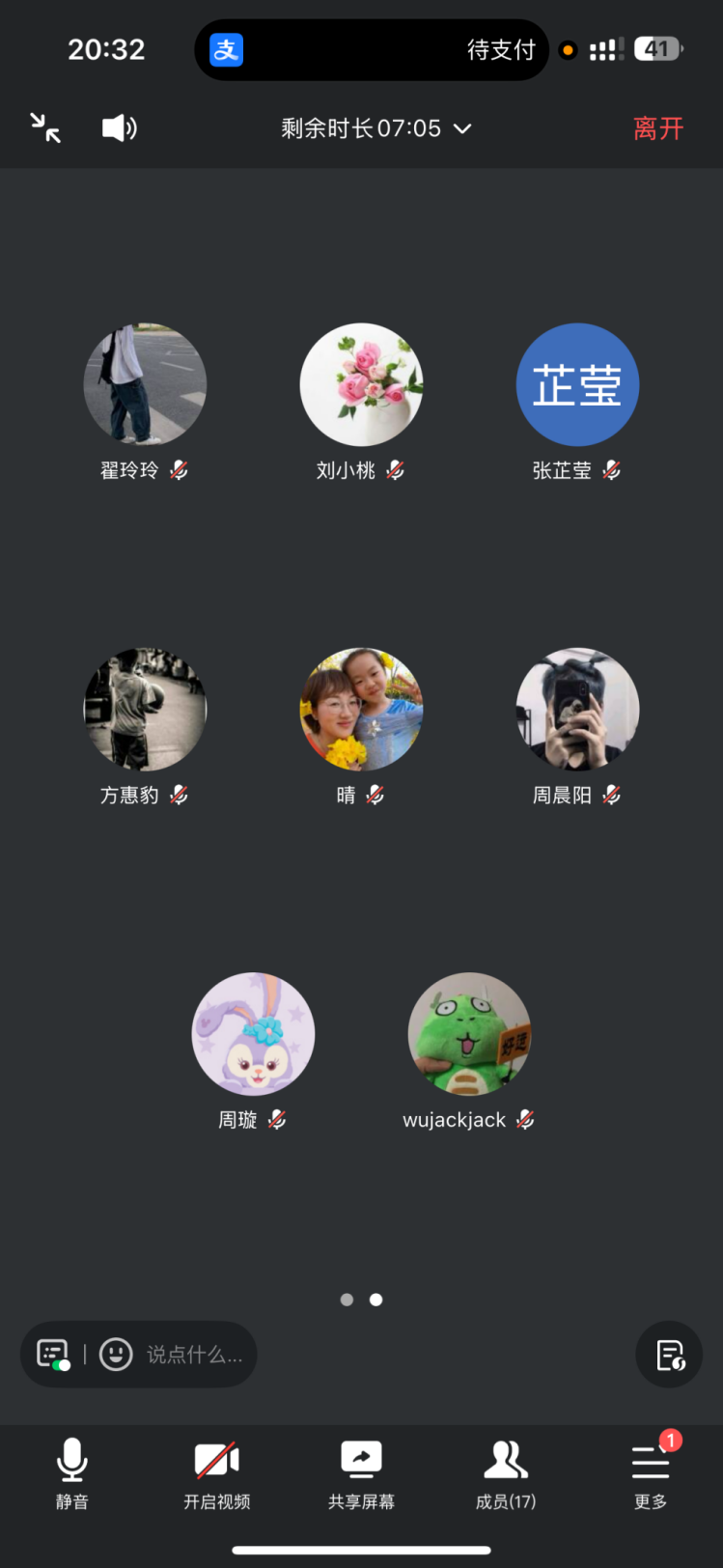Open 张芷莹's participant tile
Viewport: 723px width, 1568px height.
tap(577, 384)
